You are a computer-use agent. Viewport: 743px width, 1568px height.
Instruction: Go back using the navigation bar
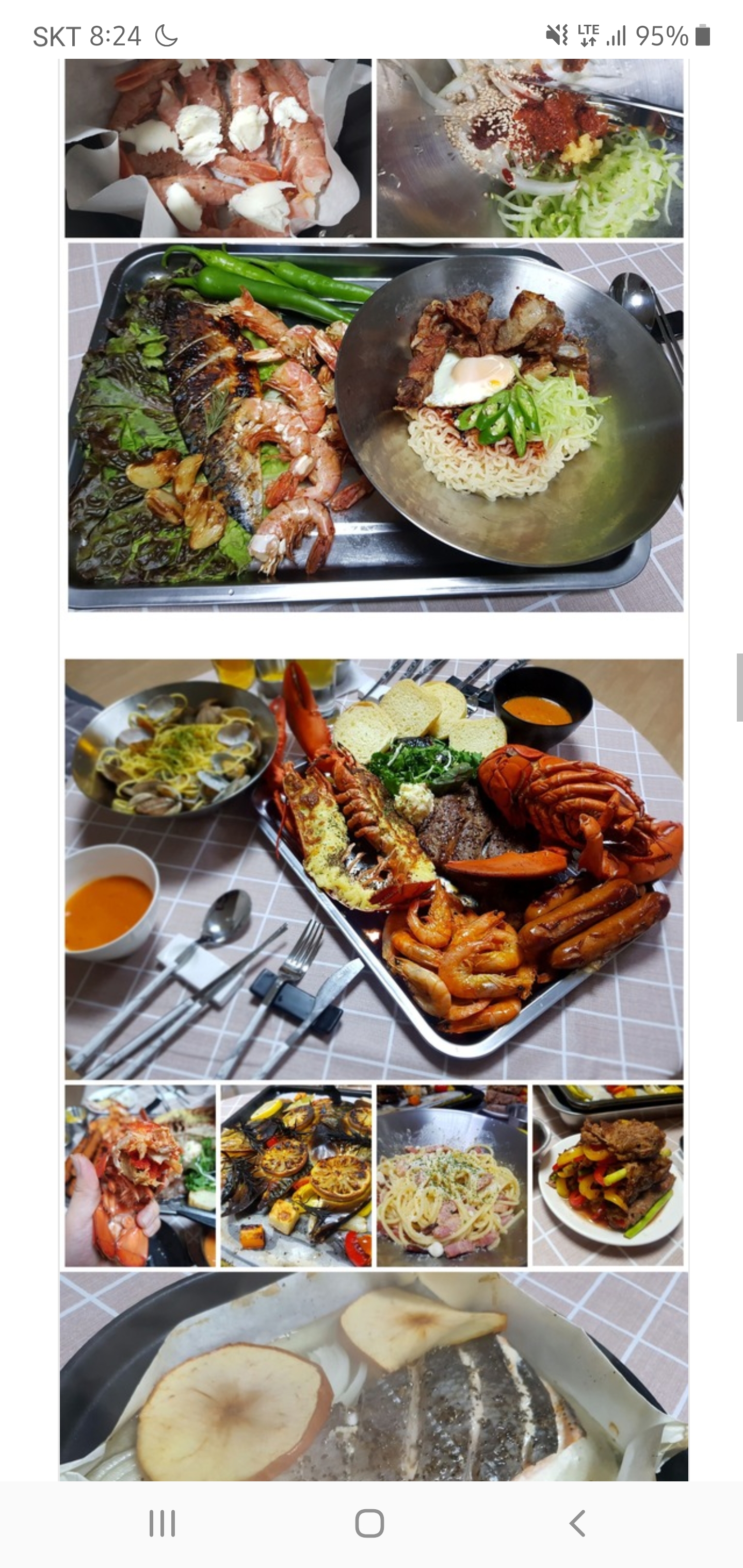(577, 1524)
